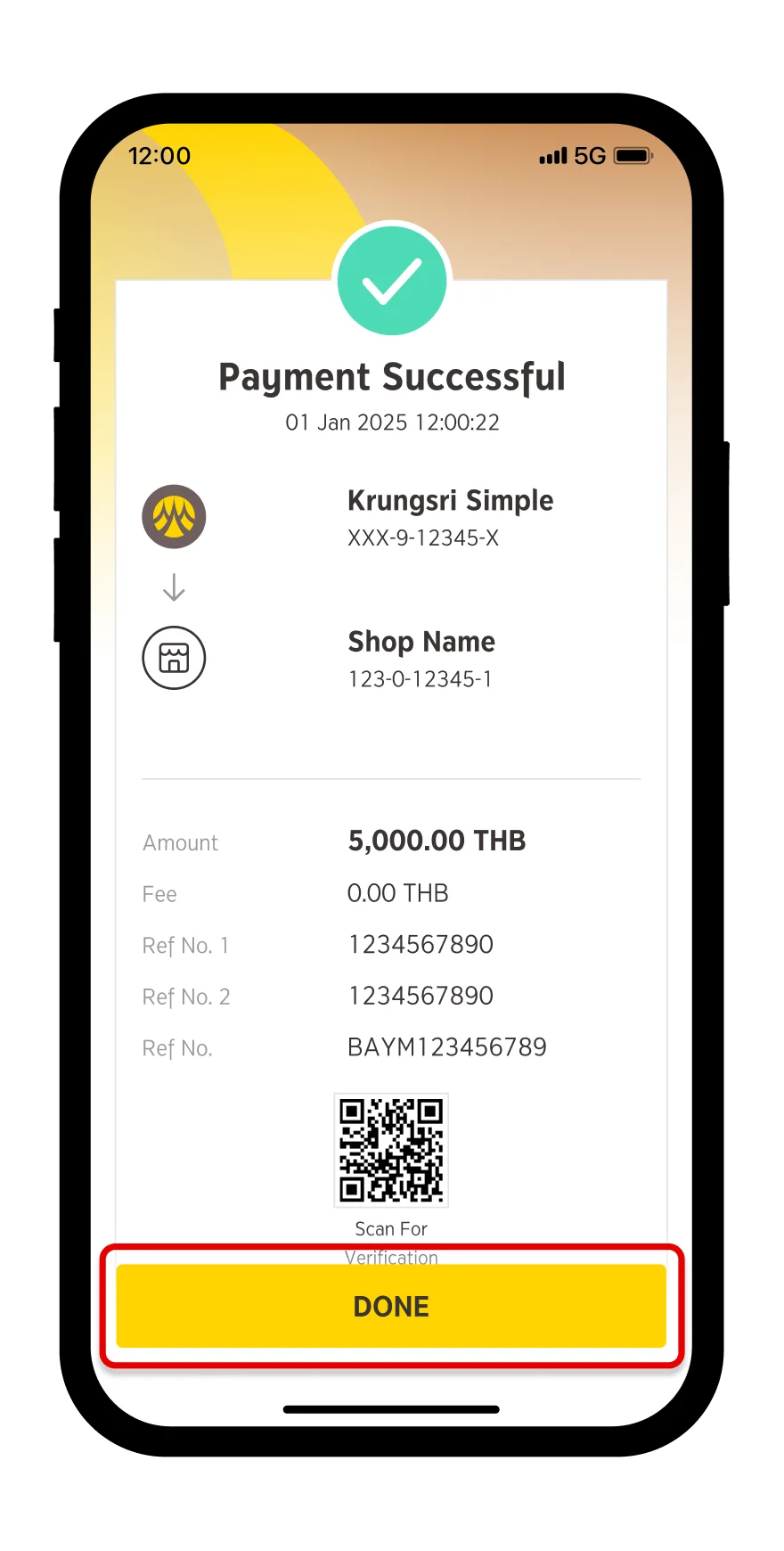Click the 12:00 clock in status bar

(x=160, y=156)
